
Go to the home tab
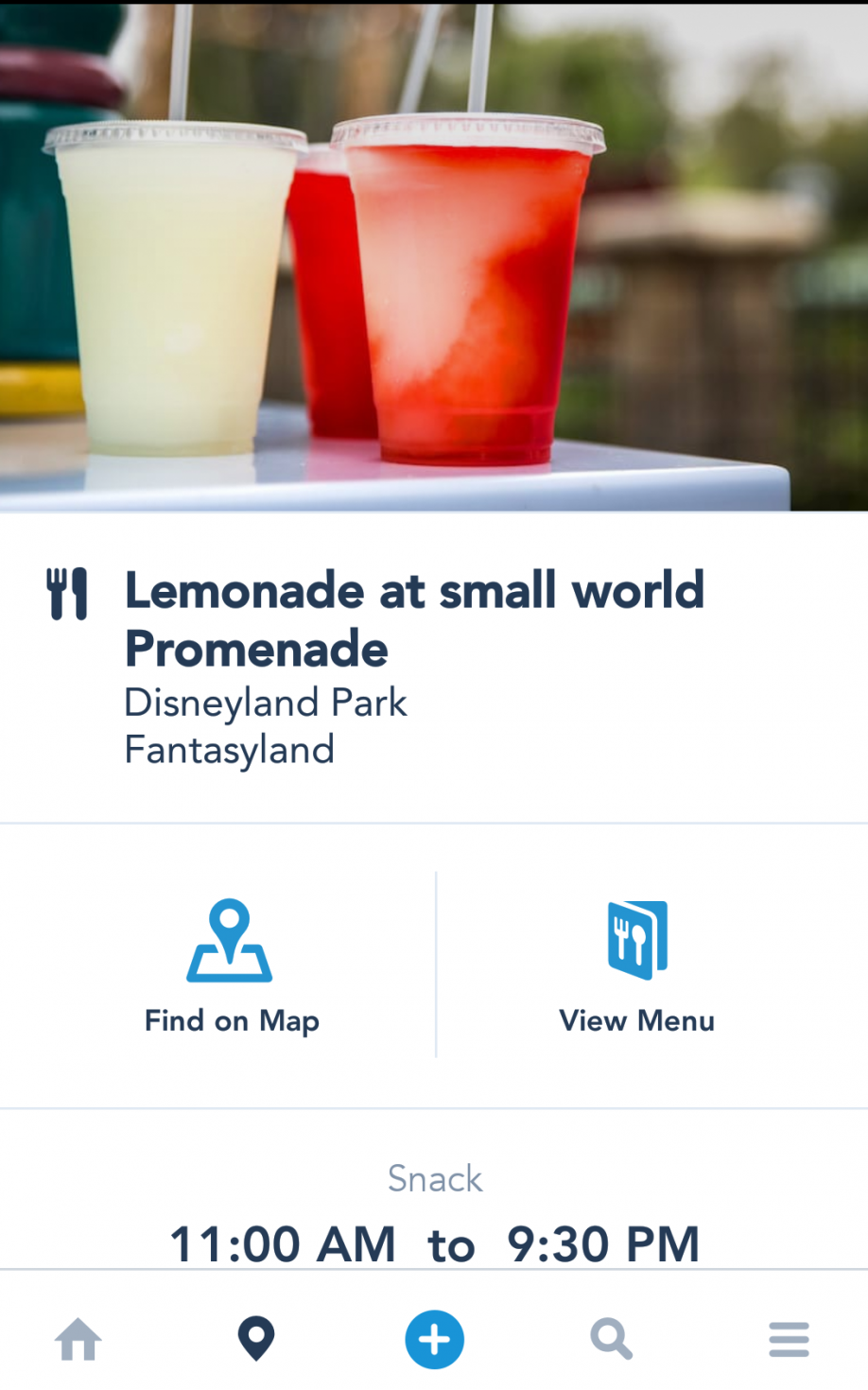(78, 1339)
